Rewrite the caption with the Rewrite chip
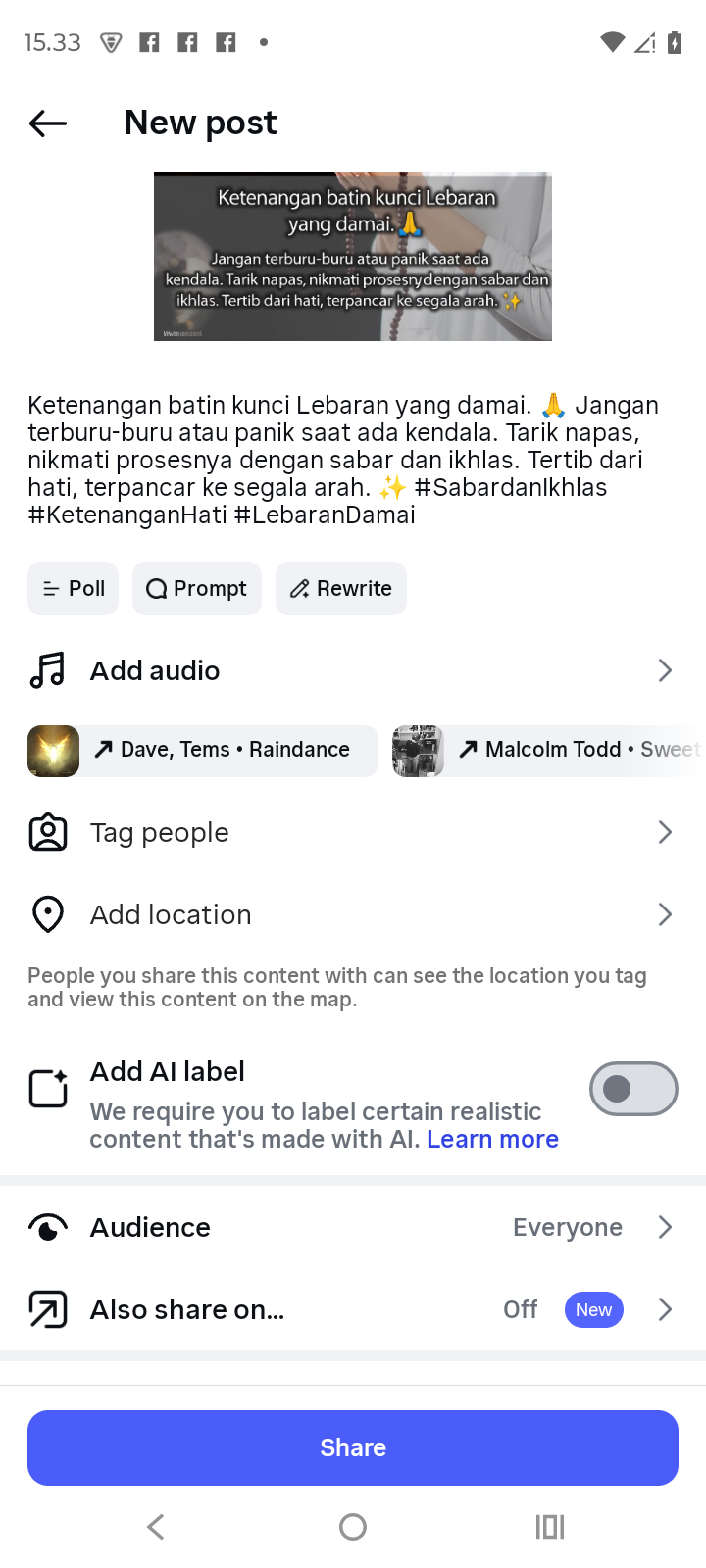 coord(341,588)
